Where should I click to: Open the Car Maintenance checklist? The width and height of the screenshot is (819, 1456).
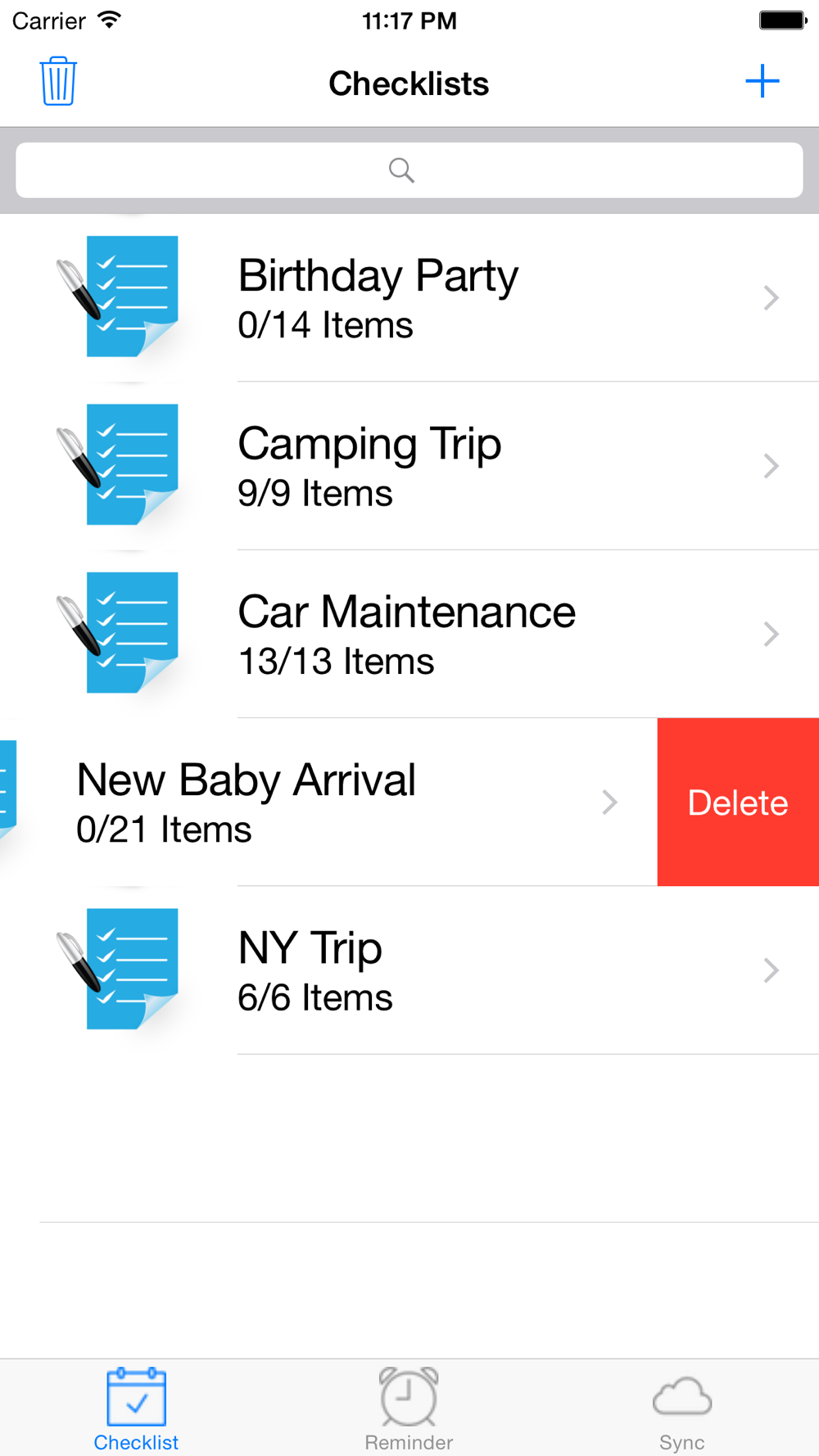coord(409,634)
